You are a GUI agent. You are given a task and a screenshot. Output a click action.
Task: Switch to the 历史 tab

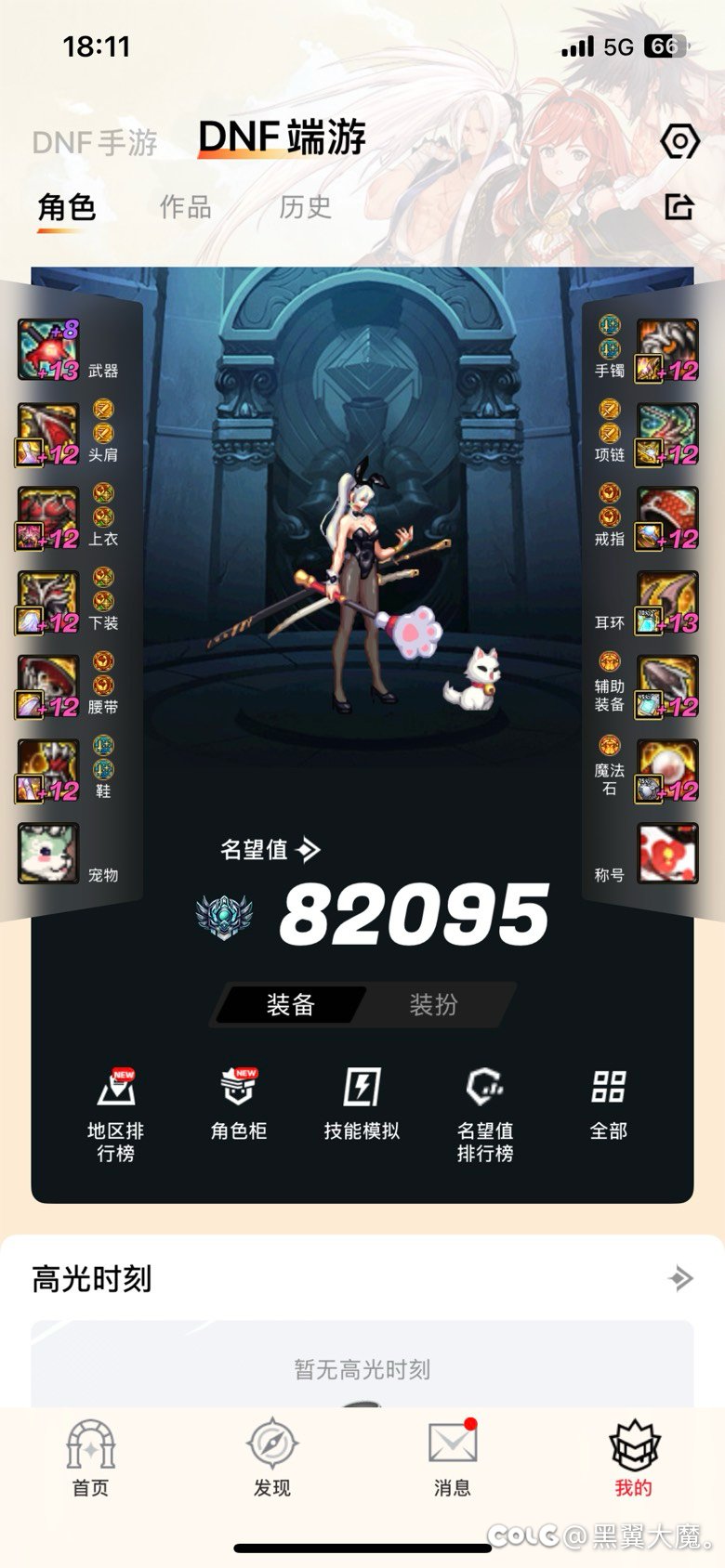pyautogui.click(x=305, y=207)
